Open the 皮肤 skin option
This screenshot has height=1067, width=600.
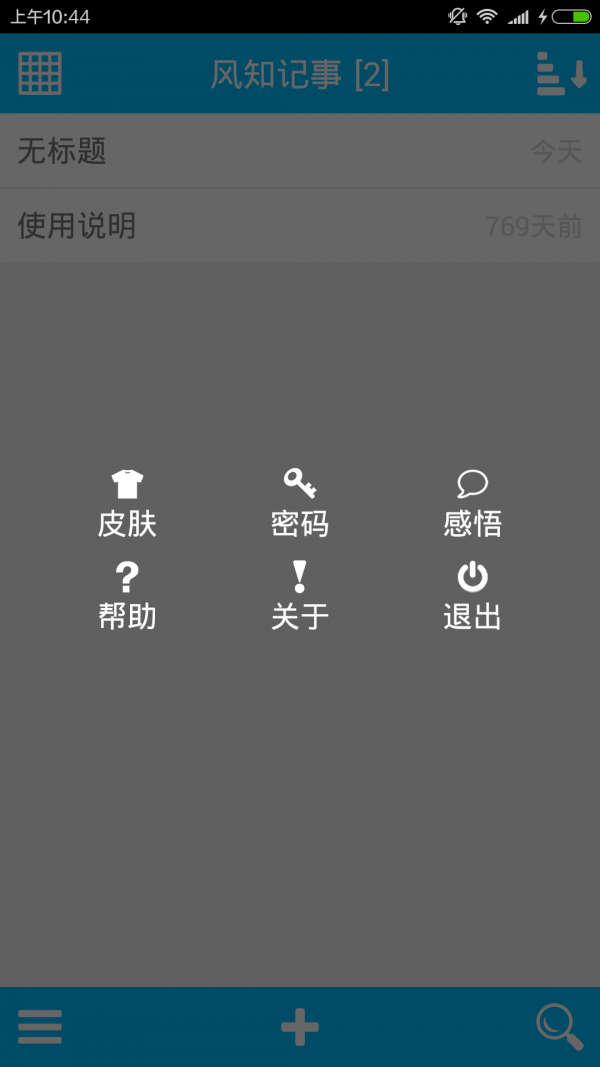[127, 504]
